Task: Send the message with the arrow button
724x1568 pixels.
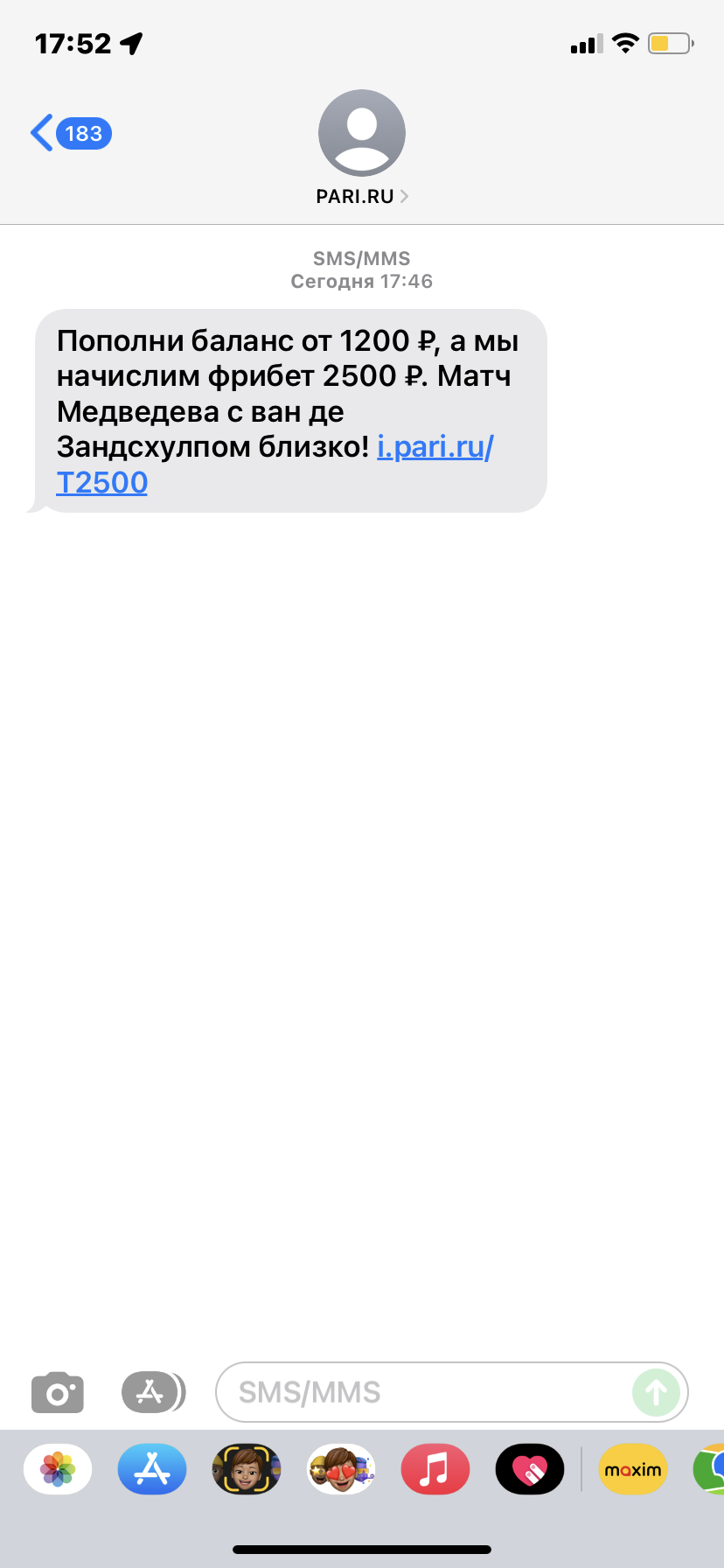Action: click(x=656, y=1392)
